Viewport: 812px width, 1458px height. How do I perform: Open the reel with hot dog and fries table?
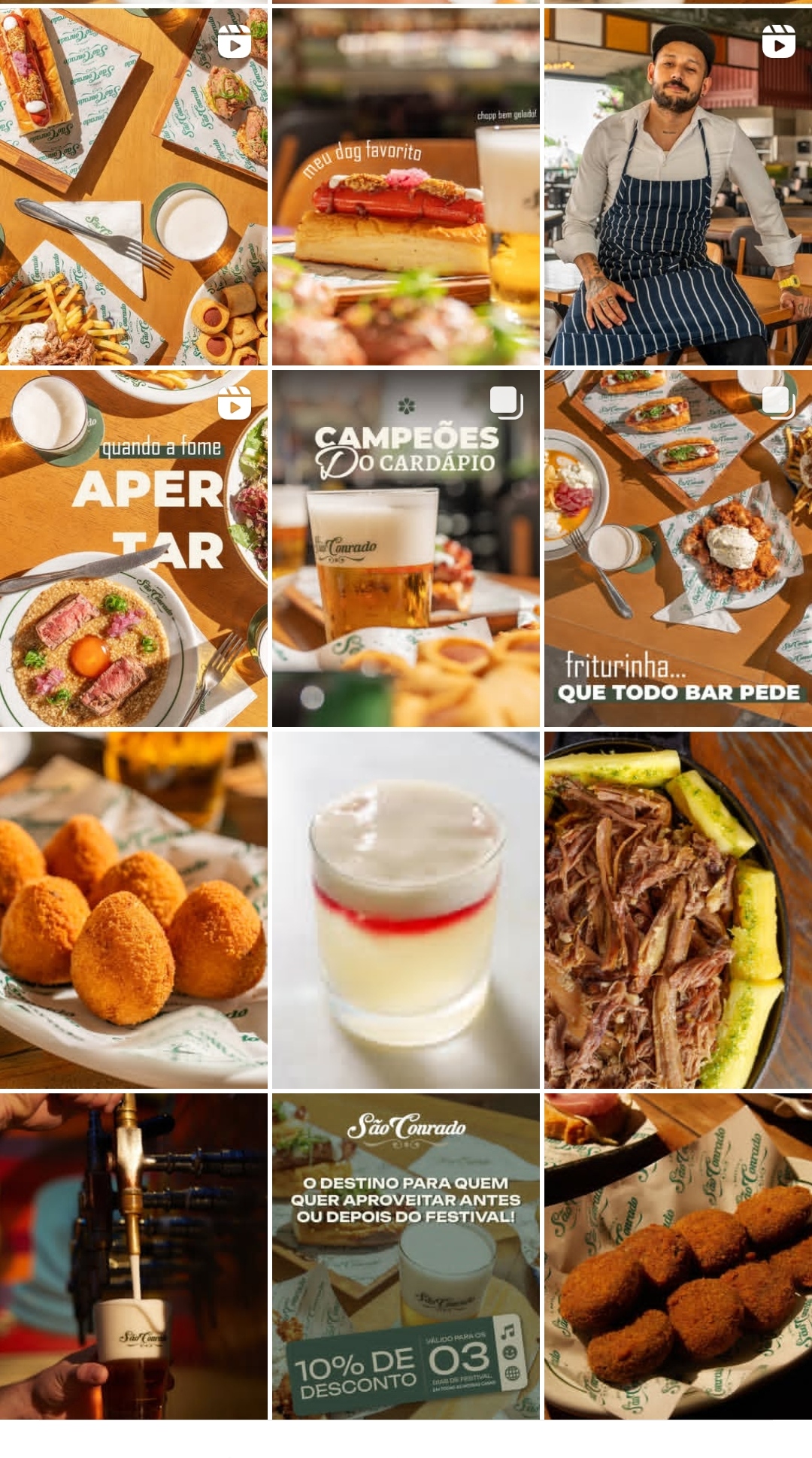tap(134, 186)
